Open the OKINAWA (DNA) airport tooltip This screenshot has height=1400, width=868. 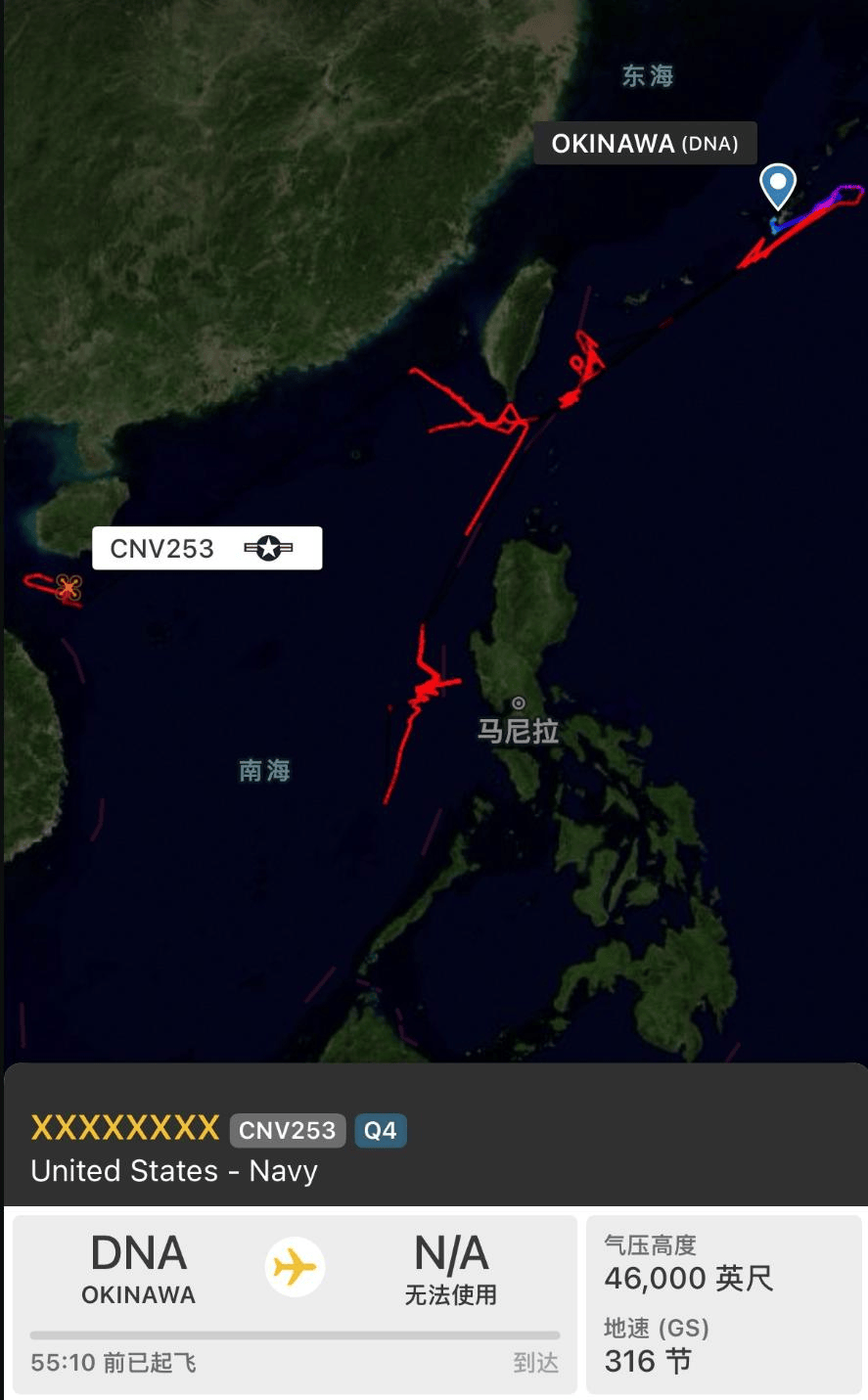(x=645, y=144)
